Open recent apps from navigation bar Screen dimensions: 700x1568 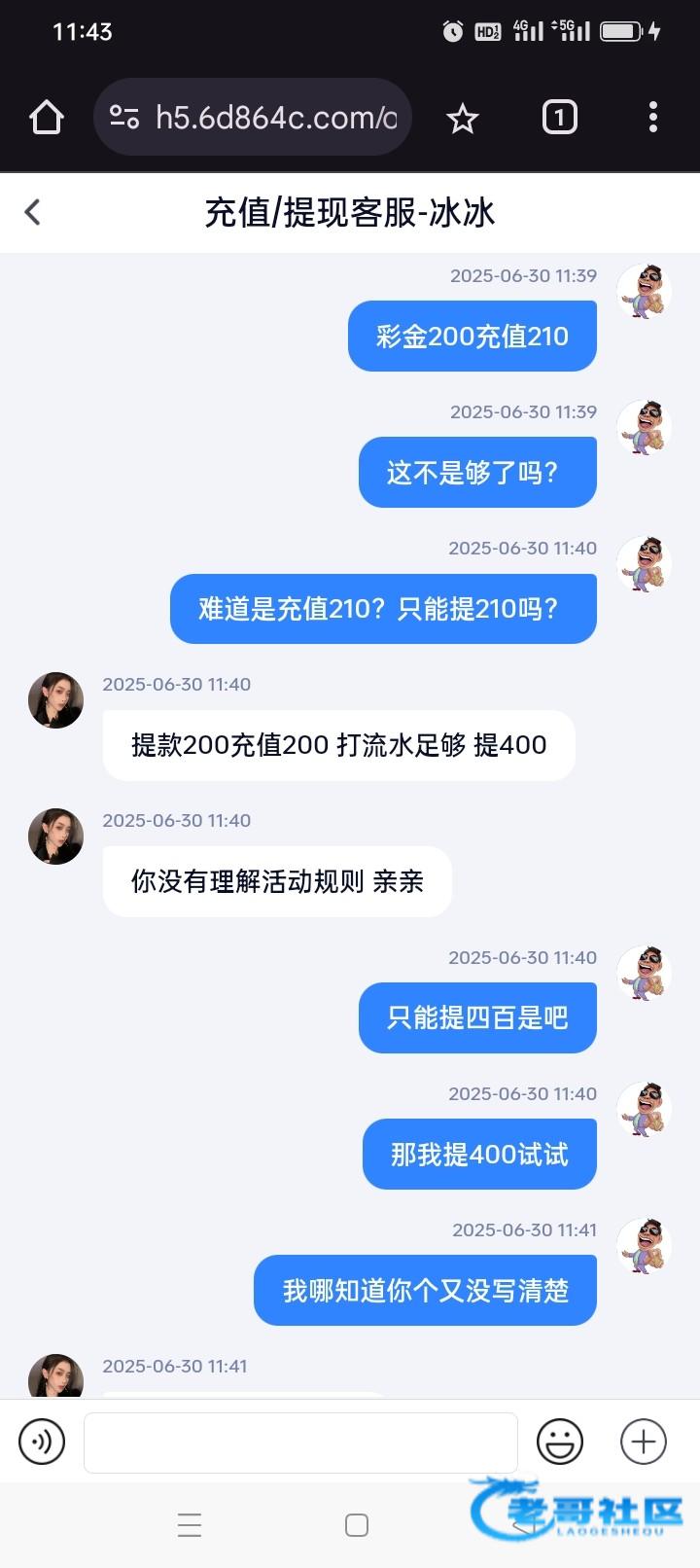coord(190,1524)
